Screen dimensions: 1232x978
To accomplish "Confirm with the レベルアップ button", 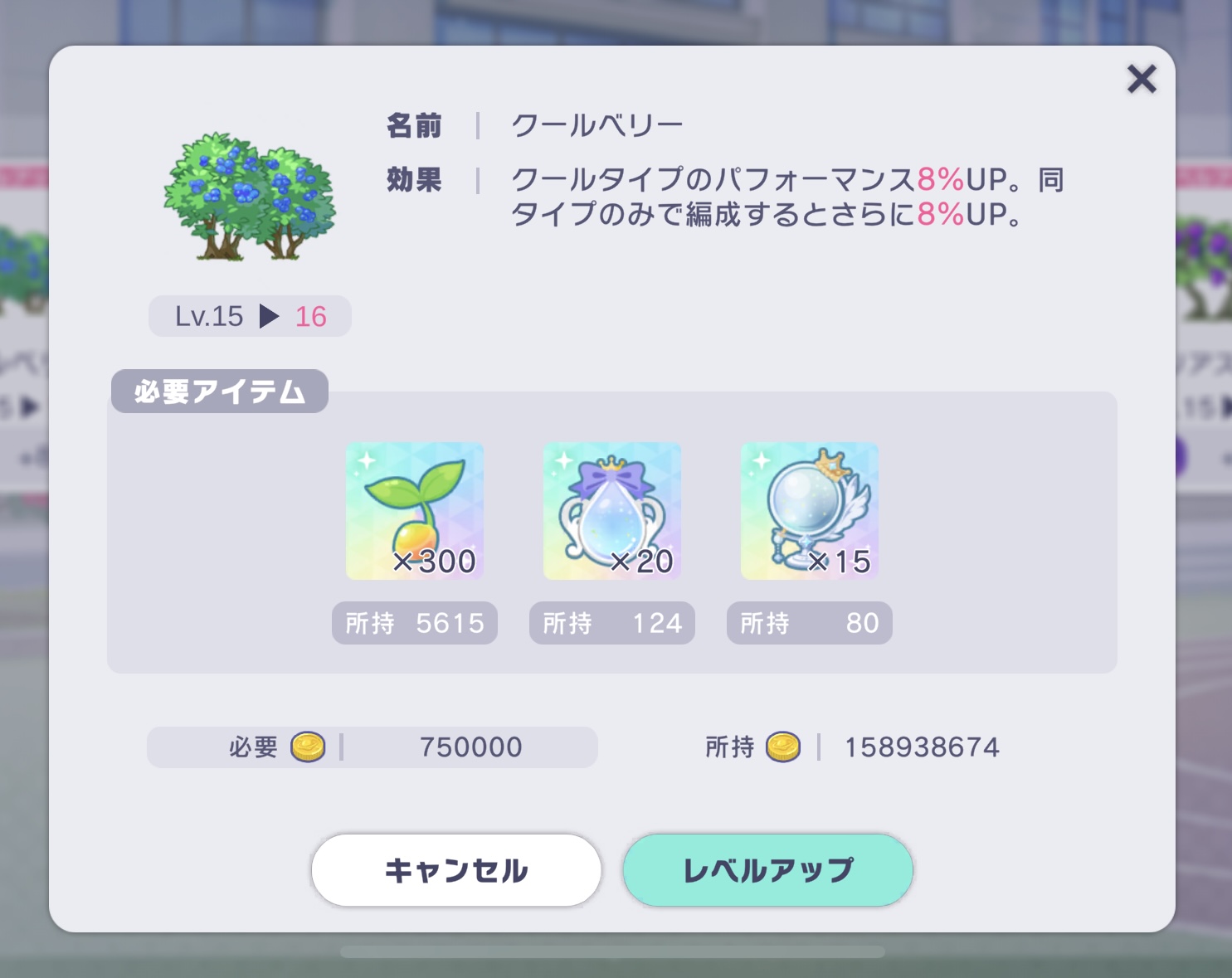I will click(x=768, y=870).
